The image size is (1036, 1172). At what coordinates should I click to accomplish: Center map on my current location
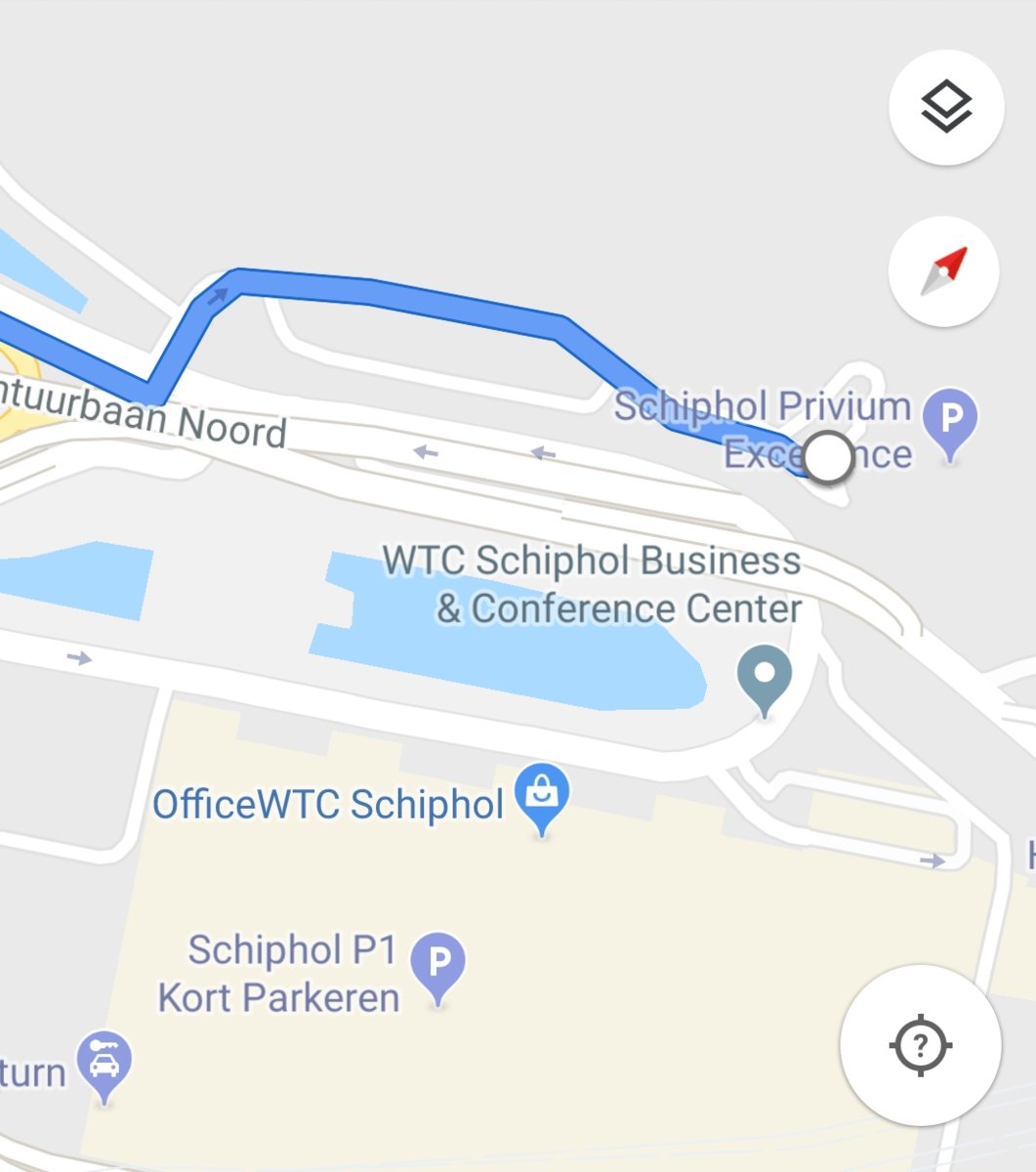(x=920, y=1046)
